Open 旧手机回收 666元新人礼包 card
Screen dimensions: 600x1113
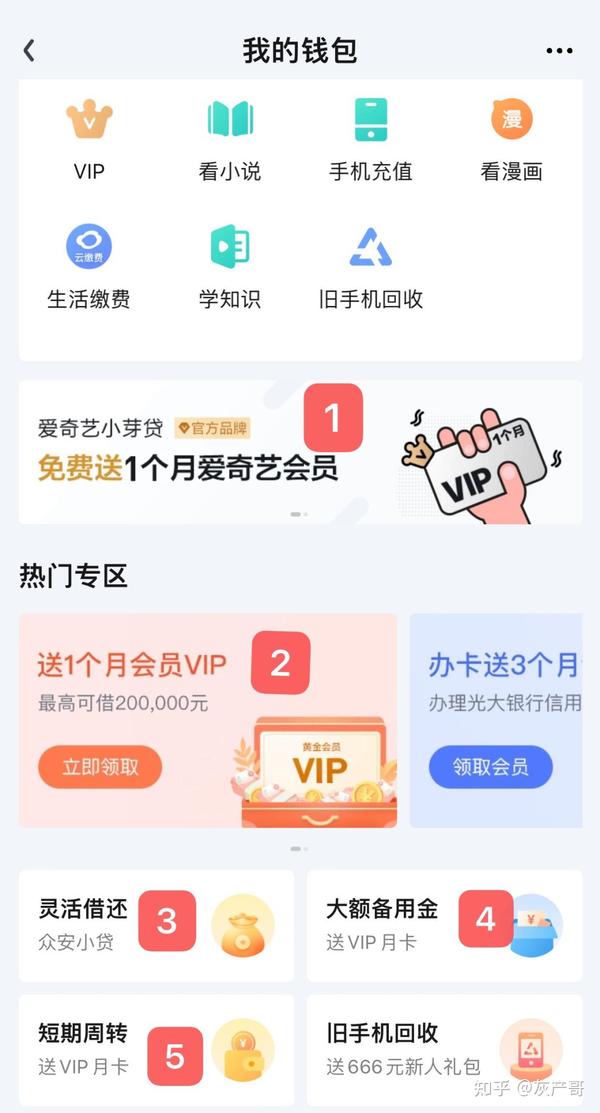point(444,1049)
